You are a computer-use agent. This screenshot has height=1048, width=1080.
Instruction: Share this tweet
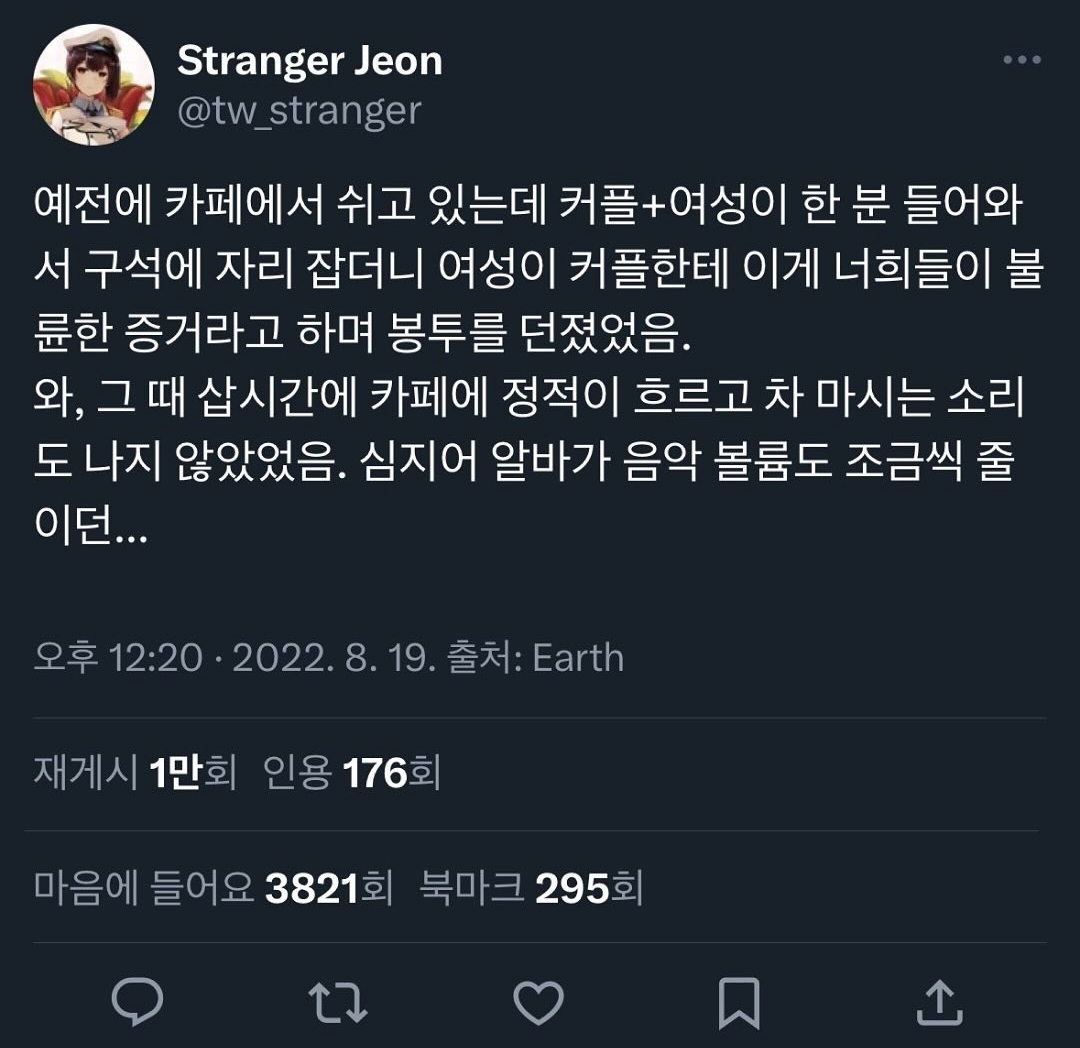[939, 1002]
